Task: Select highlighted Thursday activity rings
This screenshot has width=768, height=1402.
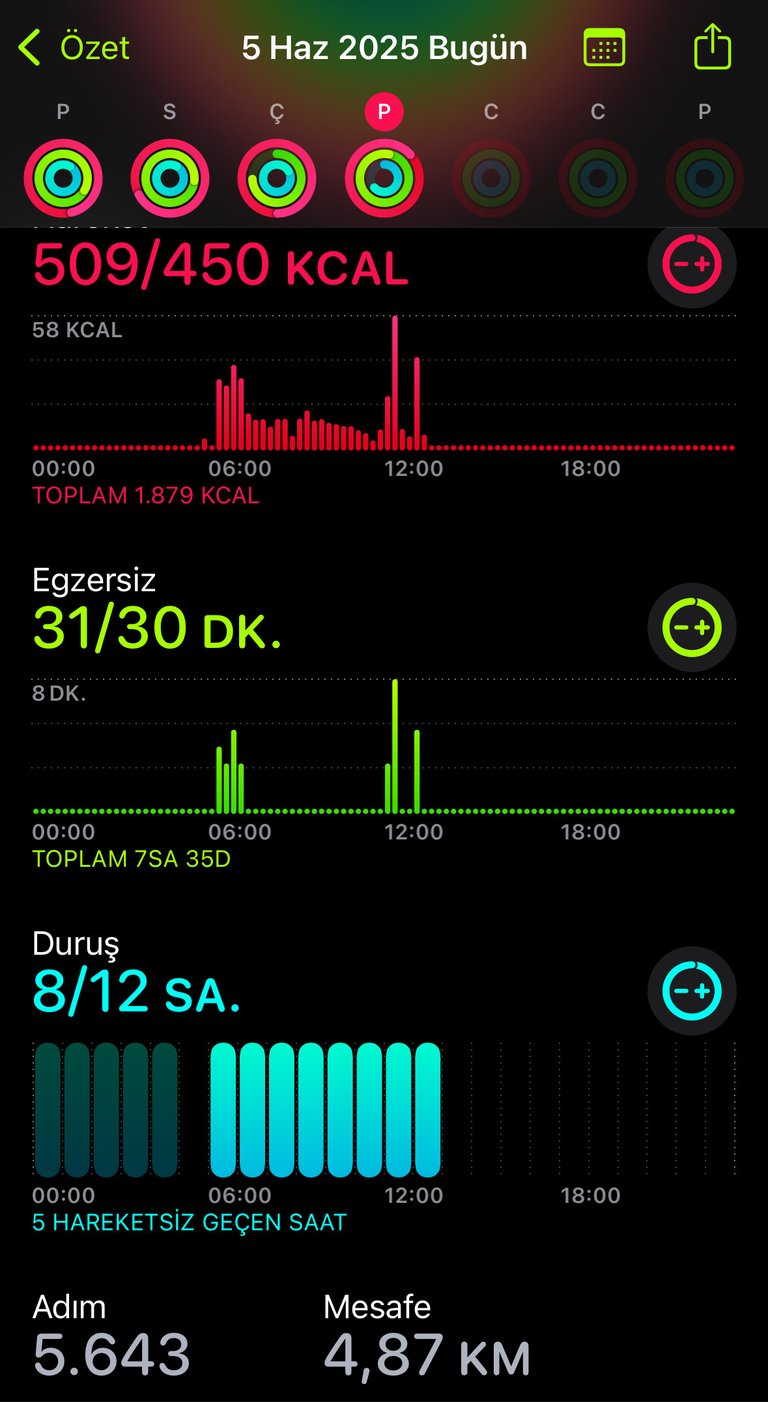Action: [x=384, y=179]
